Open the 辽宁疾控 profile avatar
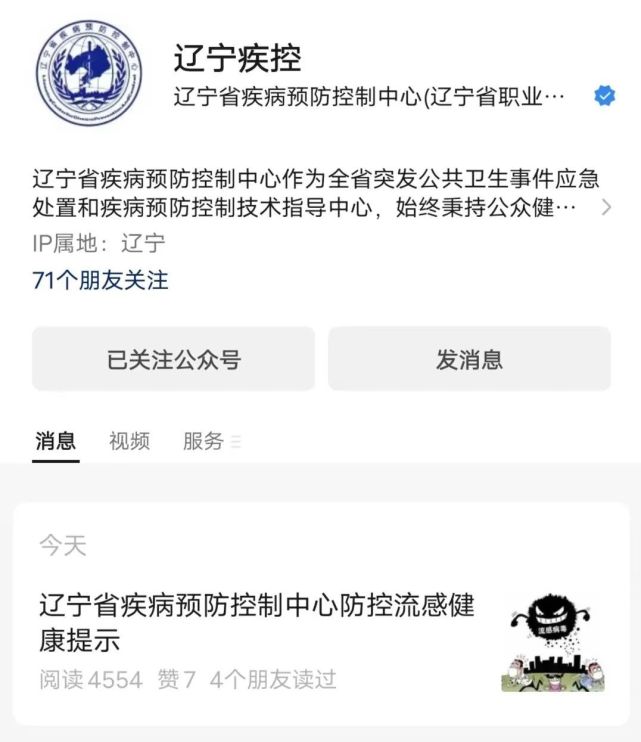Screen dimensions: 641x742 pos(89,70)
